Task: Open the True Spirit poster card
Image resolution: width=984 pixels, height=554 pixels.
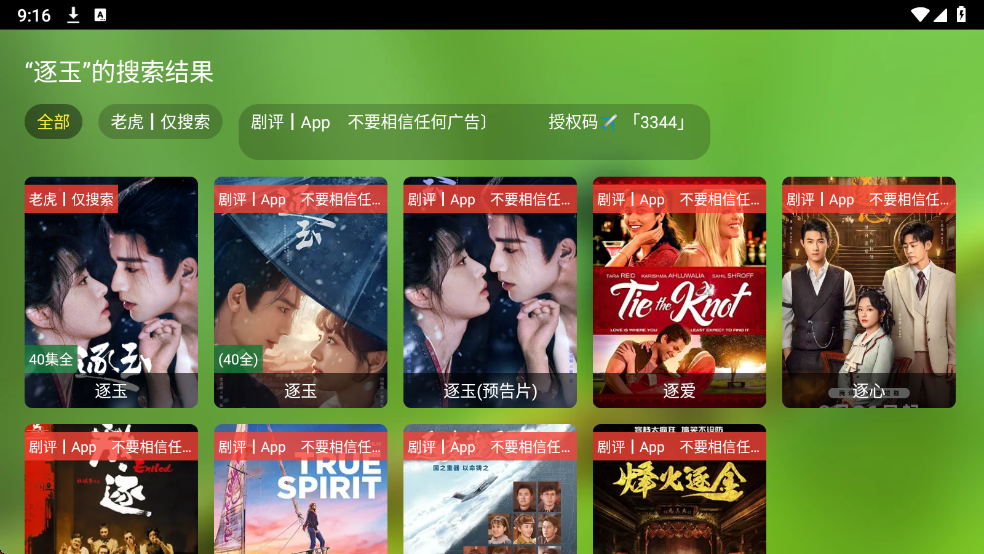Action: (300, 495)
